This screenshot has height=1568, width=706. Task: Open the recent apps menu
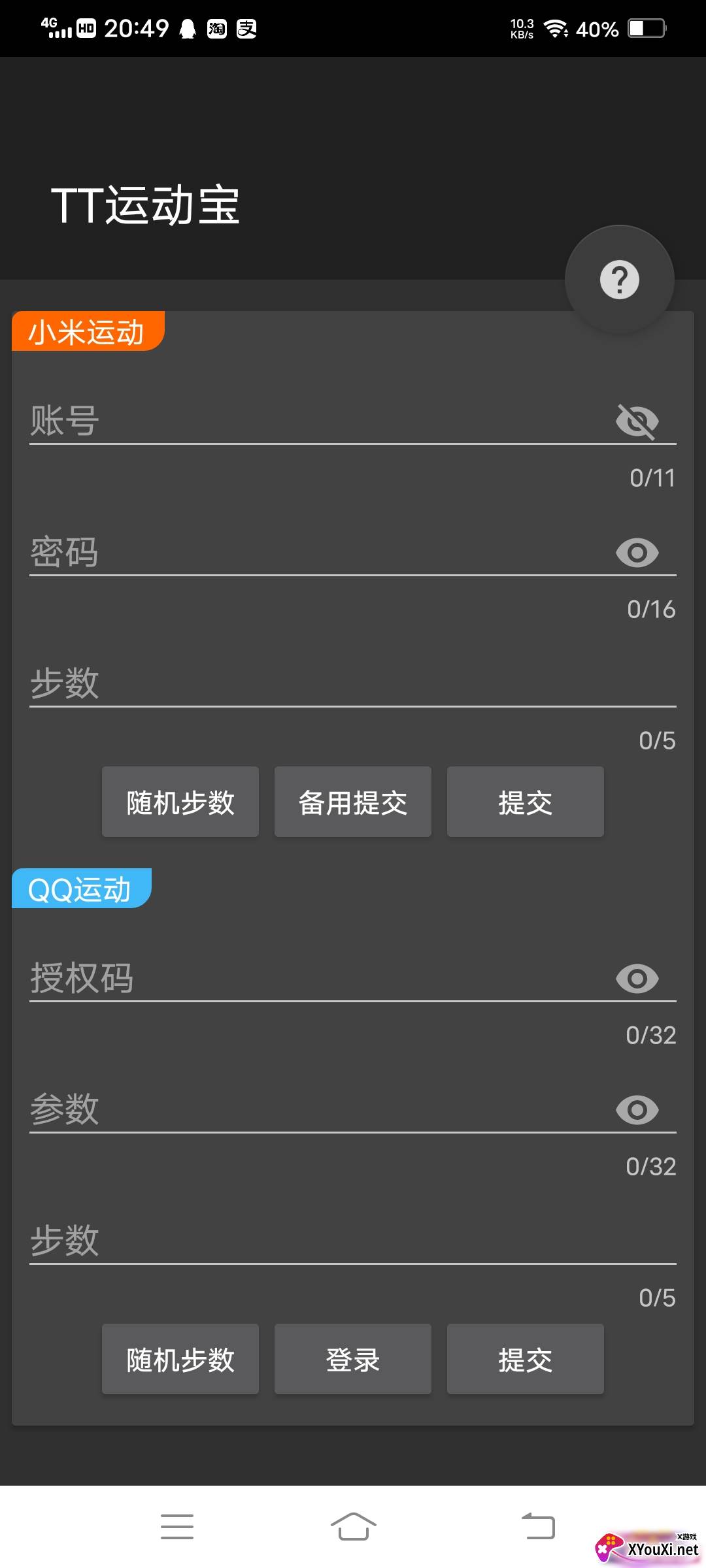click(x=177, y=1526)
